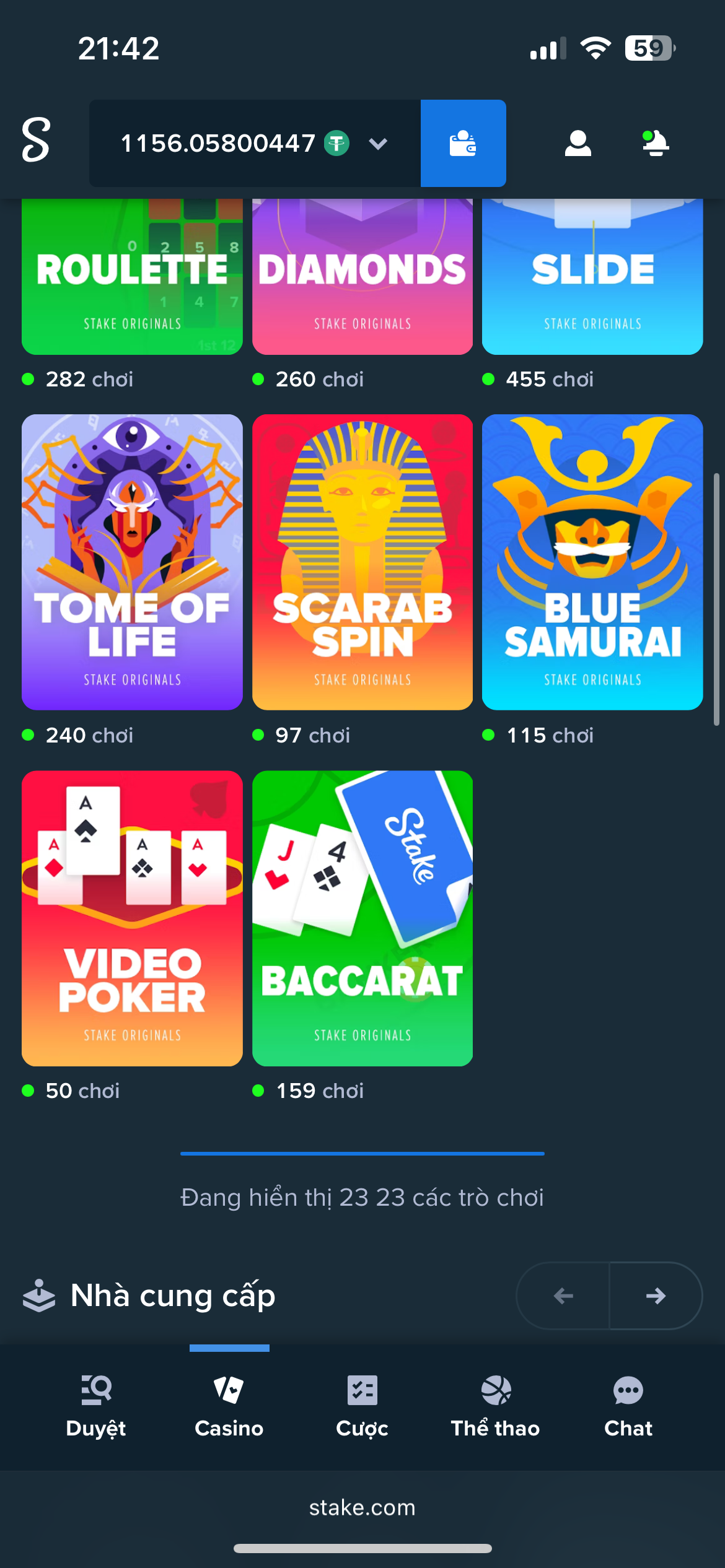Open Video Poker

point(132,918)
